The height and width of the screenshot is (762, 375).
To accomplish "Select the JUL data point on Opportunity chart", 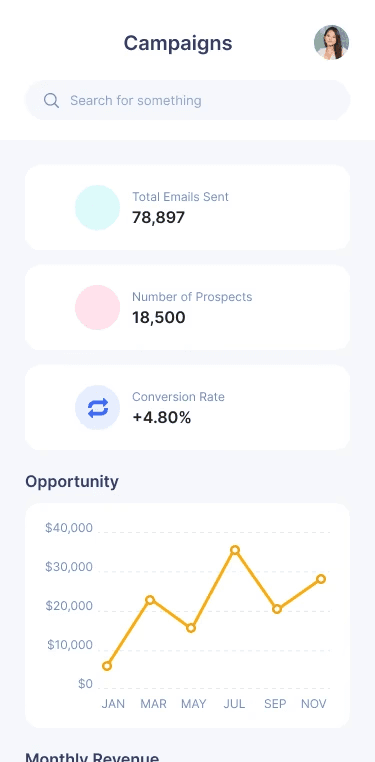I will [x=235, y=550].
